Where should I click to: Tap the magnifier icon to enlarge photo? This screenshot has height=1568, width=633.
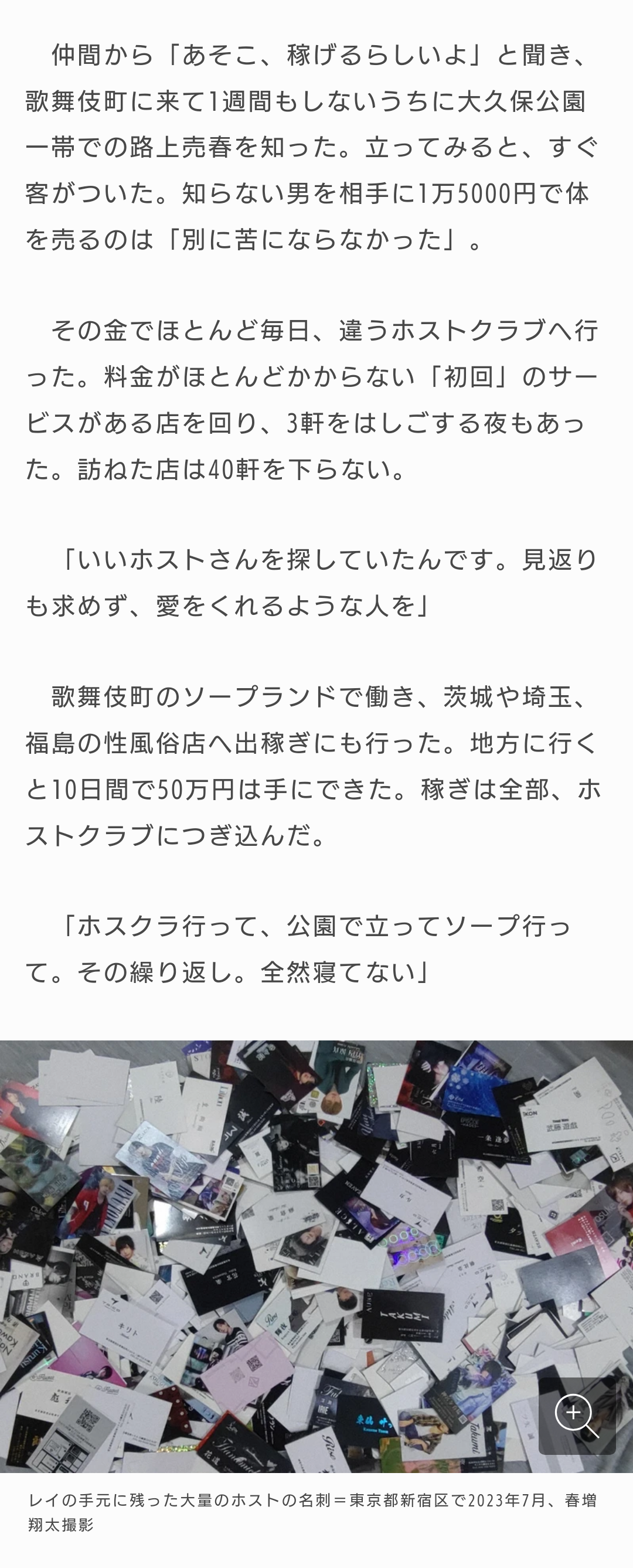[x=576, y=1414]
